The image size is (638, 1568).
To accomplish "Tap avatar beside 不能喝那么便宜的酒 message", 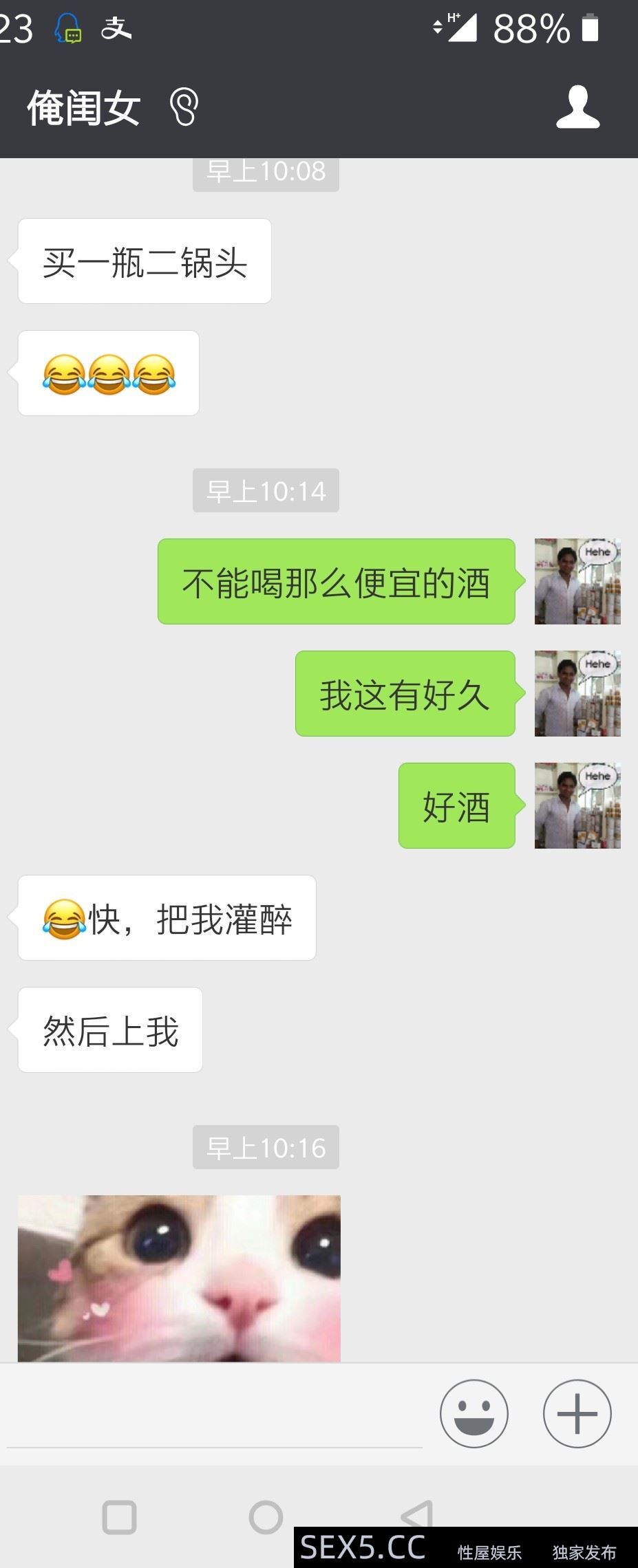I will (577, 582).
